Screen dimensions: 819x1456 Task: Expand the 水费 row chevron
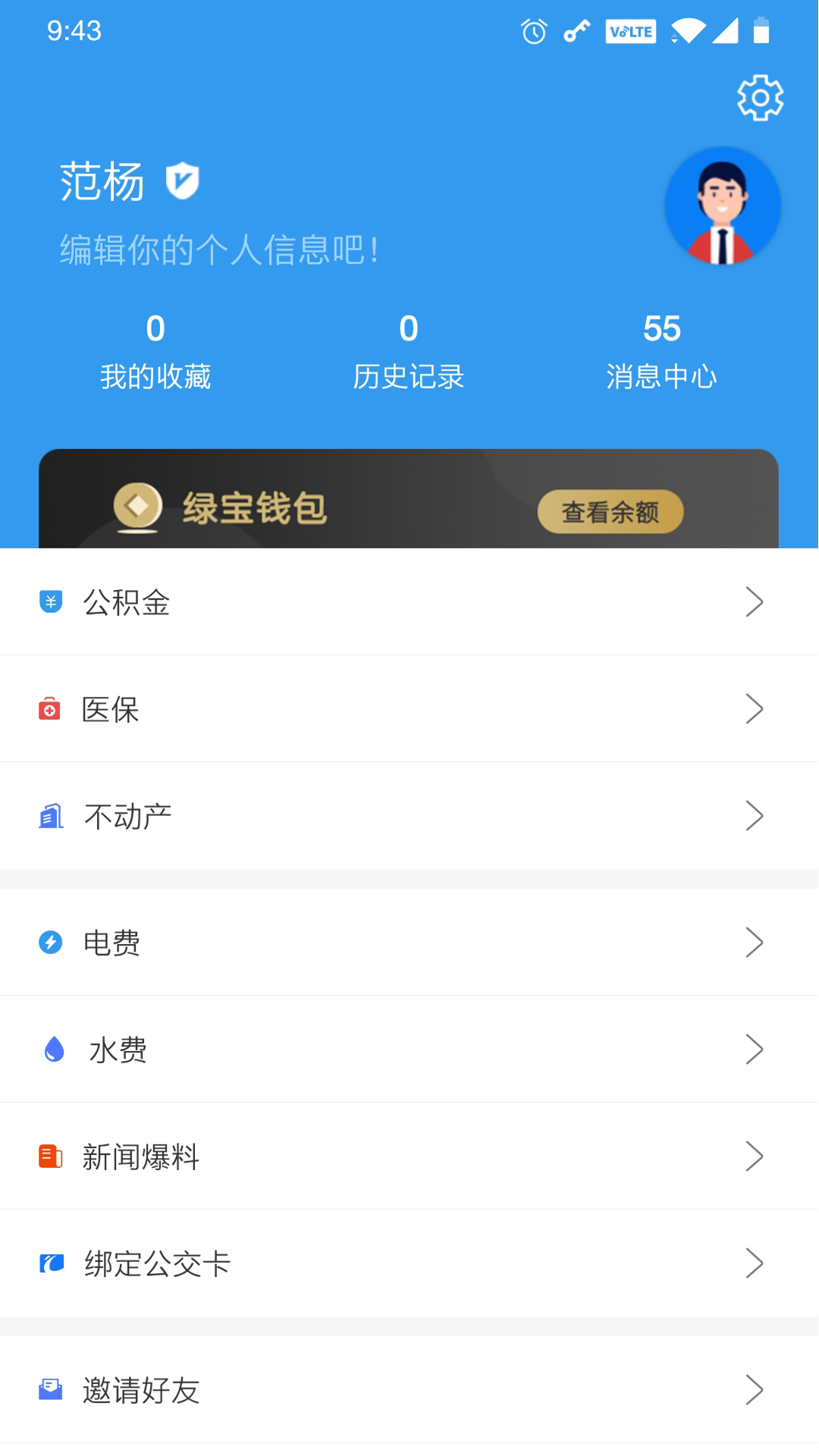[755, 1049]
